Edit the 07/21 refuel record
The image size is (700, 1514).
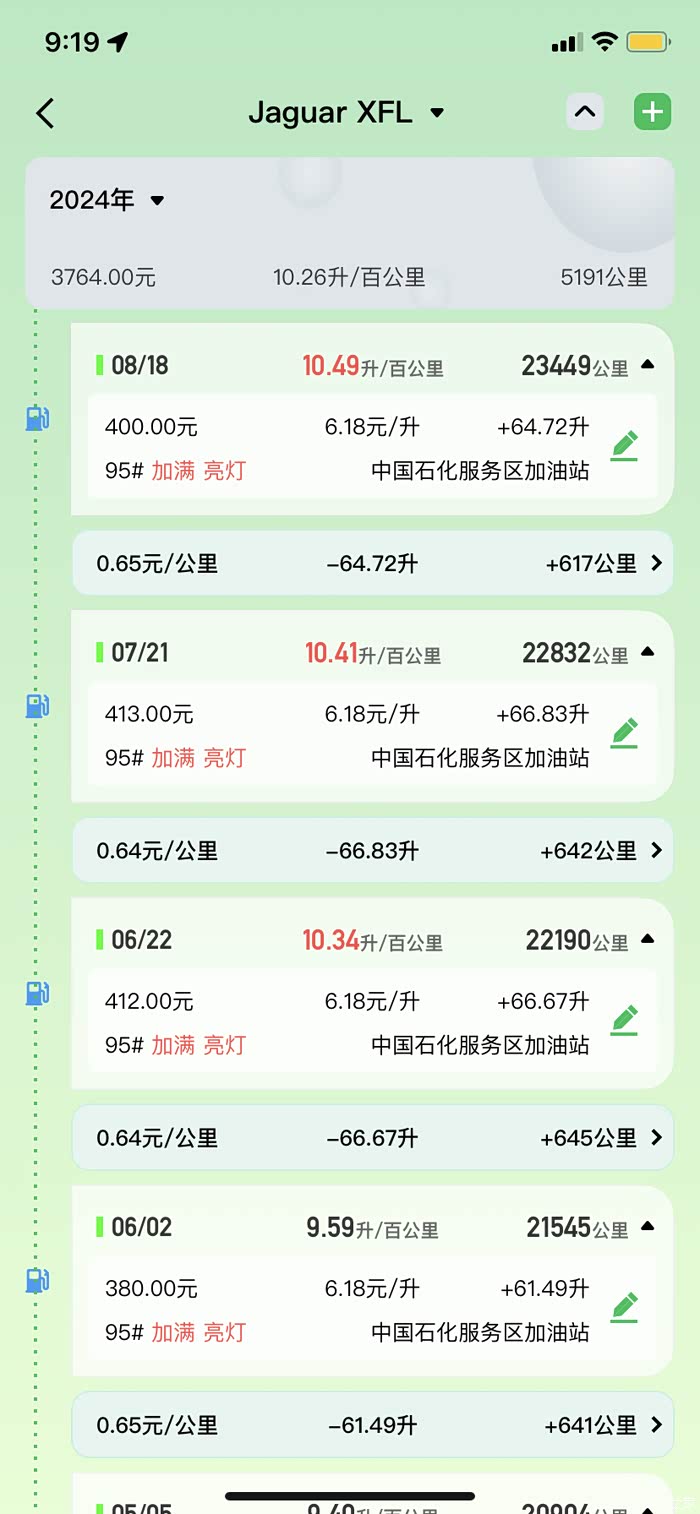624,732
